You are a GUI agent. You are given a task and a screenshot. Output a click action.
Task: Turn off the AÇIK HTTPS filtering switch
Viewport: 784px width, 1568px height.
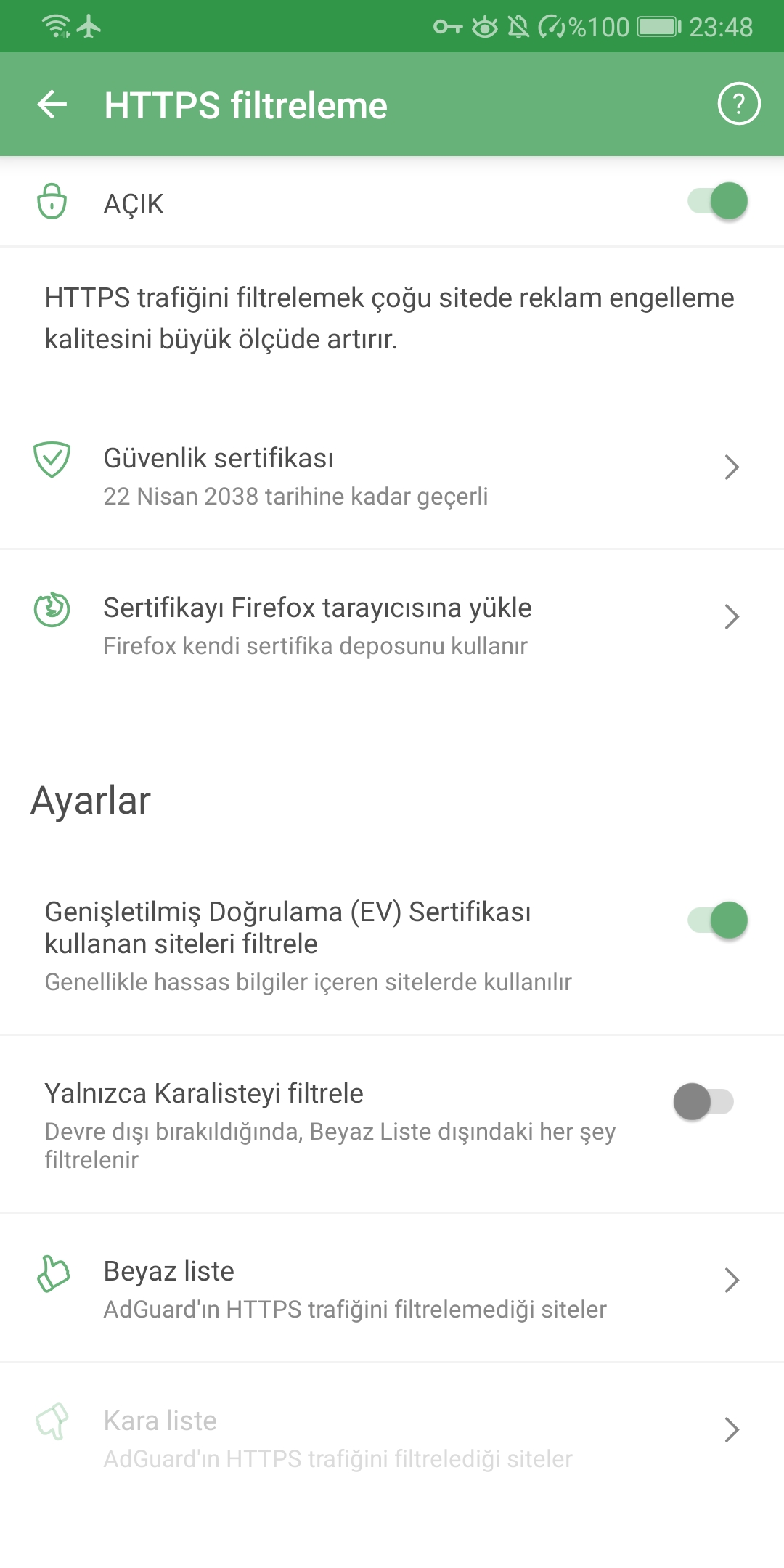[718, 201]
